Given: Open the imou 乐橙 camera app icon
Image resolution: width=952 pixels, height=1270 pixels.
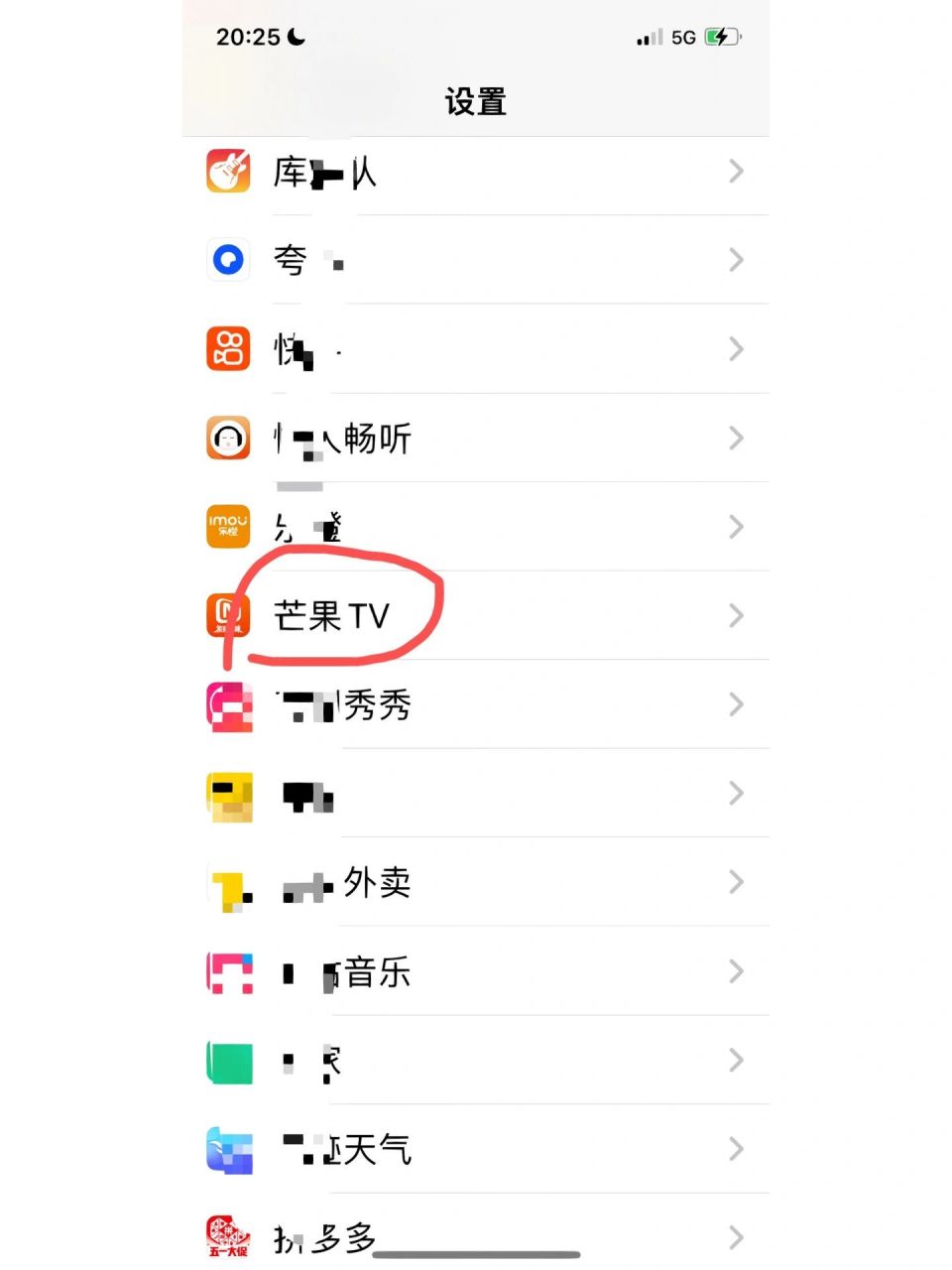Looking at the screenshot, I should click(228, 527).
